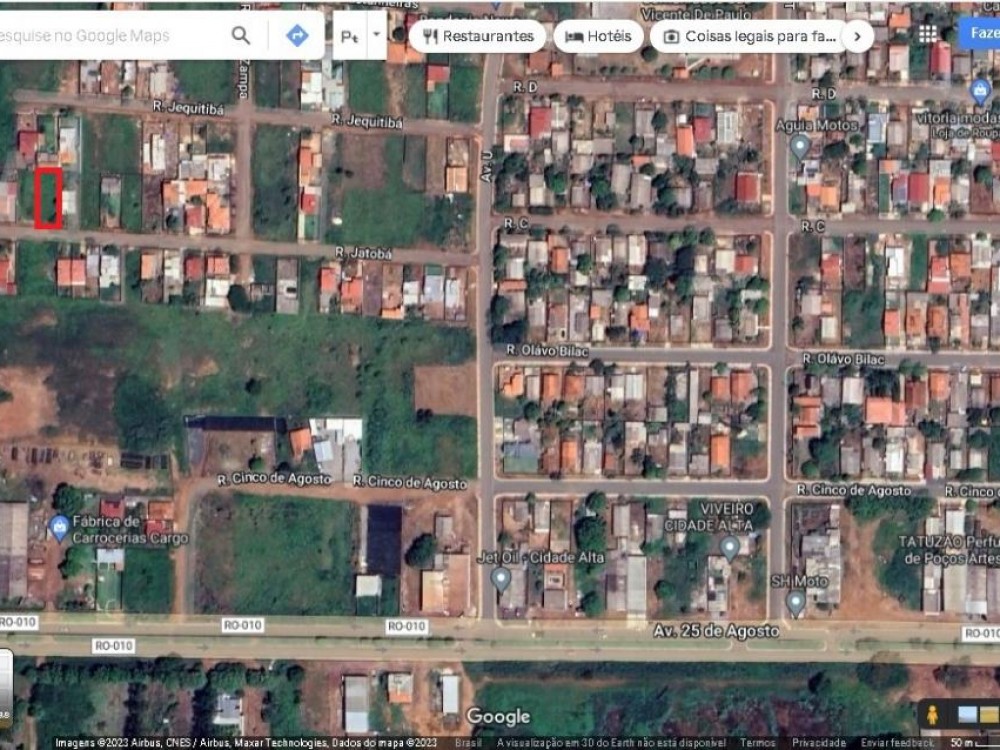1000x750 pixels.
Task: Open the Google apps grid
Action: [x=928, y=33]
